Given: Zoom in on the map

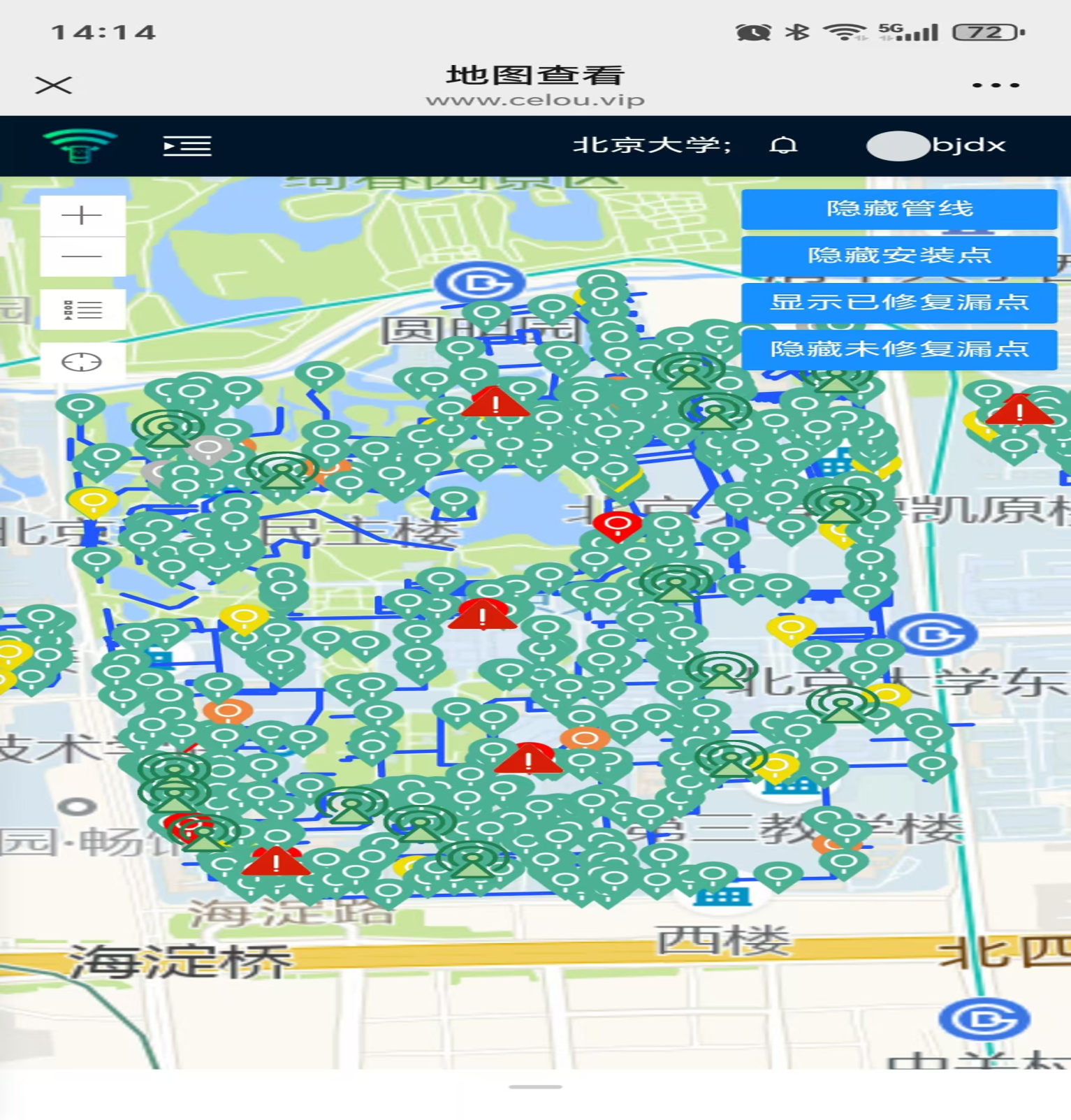Looking at the screenshot, I should (x=82, y=215).
